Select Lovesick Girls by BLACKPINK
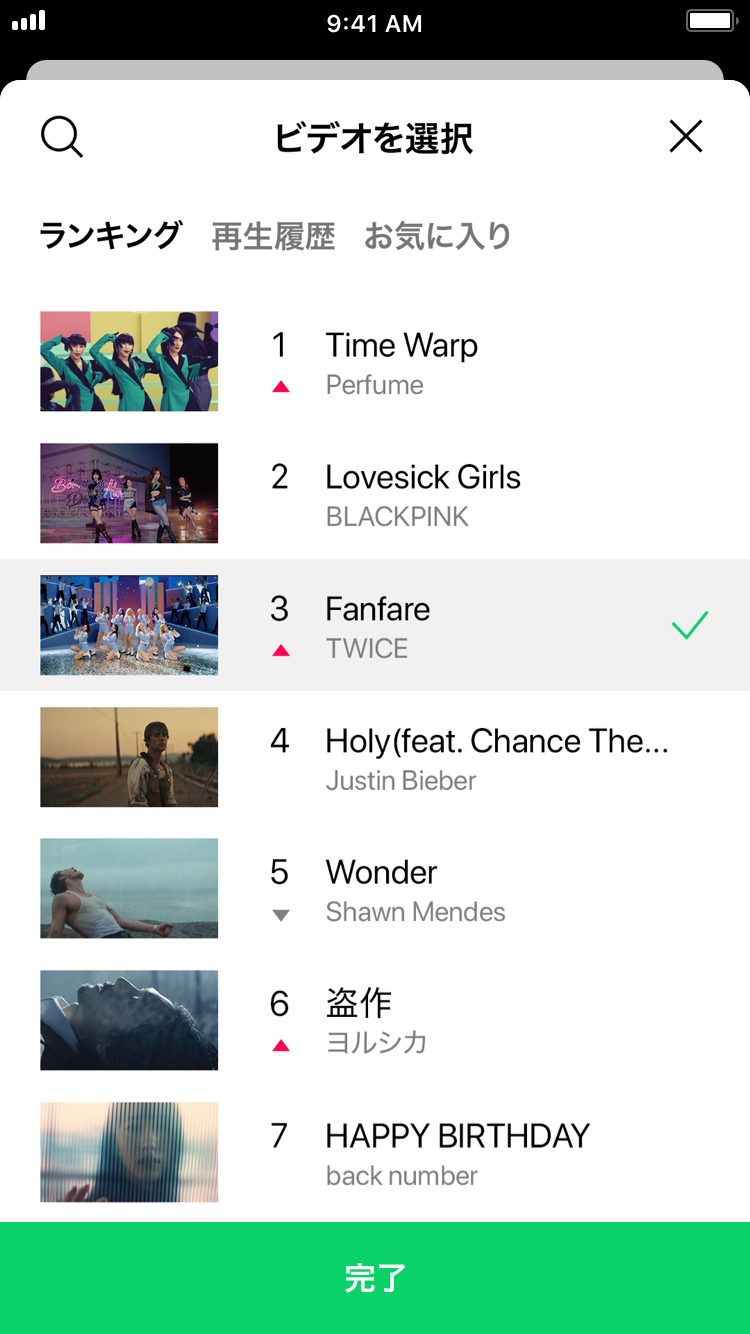Screen dimensions: 750x1334 pyautogui.click(x=375, y=493)
